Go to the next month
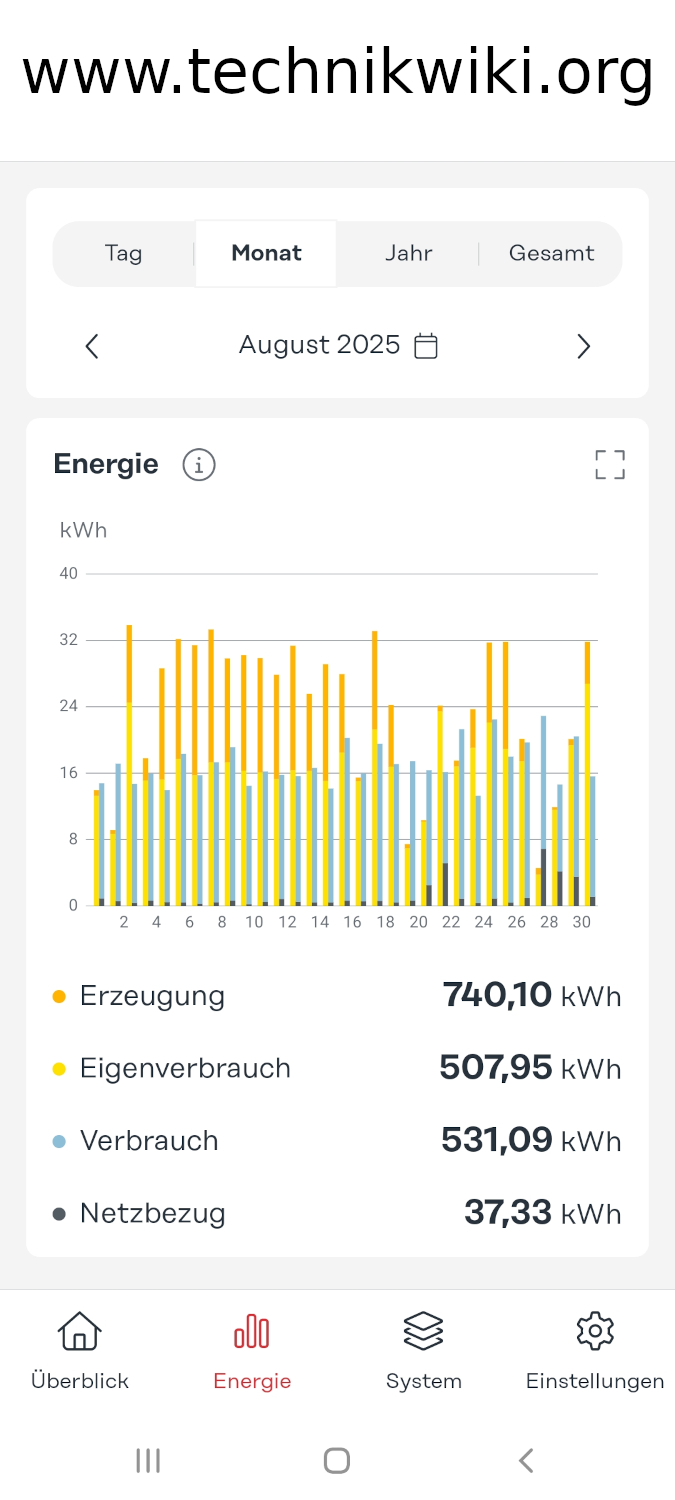This screenshot has height=1500, width=675. pyautogui.click(x=584, y=347)
